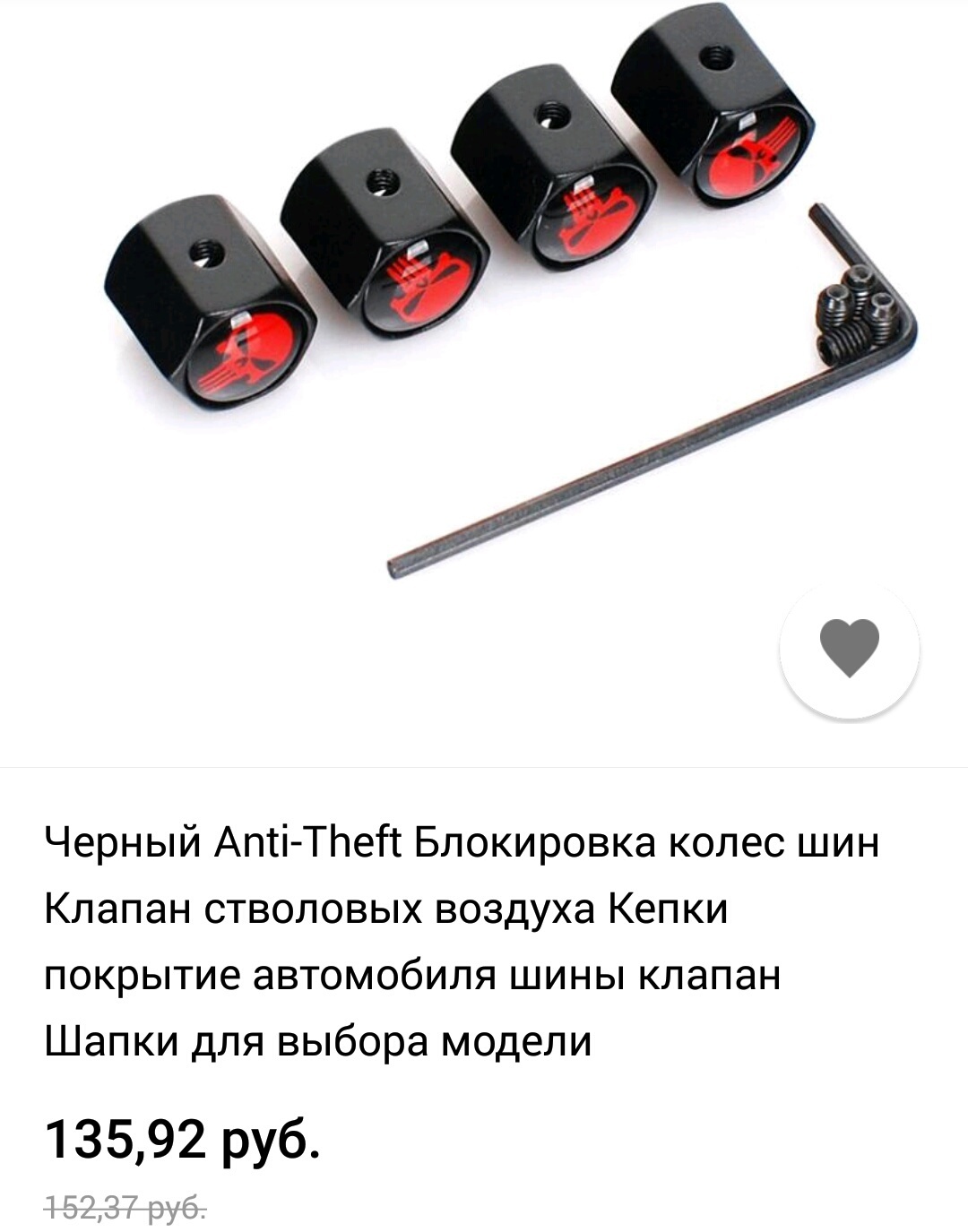Add this product to favorites with the heart
968x1232 pixels.
point(850,648)
